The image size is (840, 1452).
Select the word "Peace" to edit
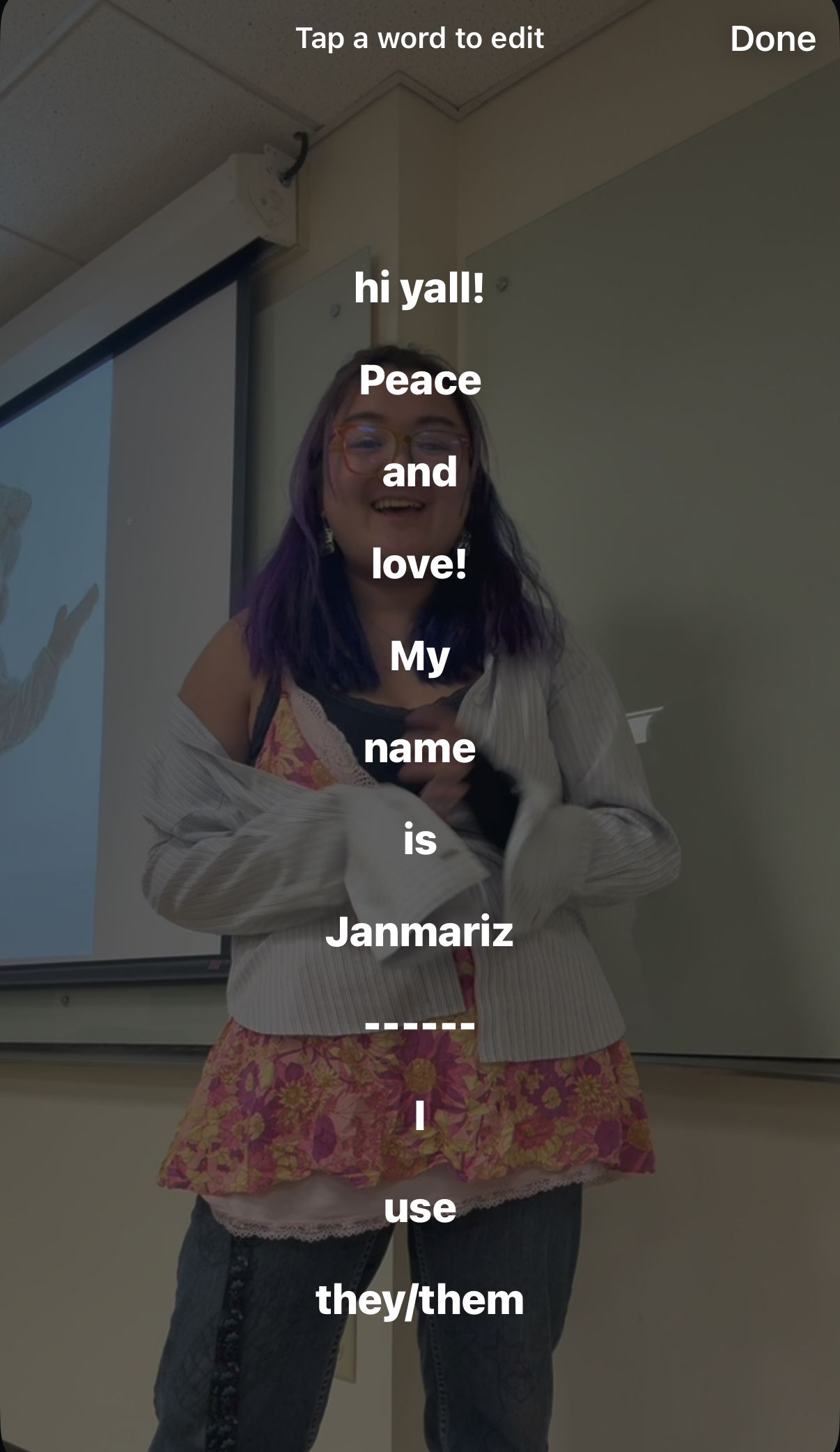pos(420,380)
